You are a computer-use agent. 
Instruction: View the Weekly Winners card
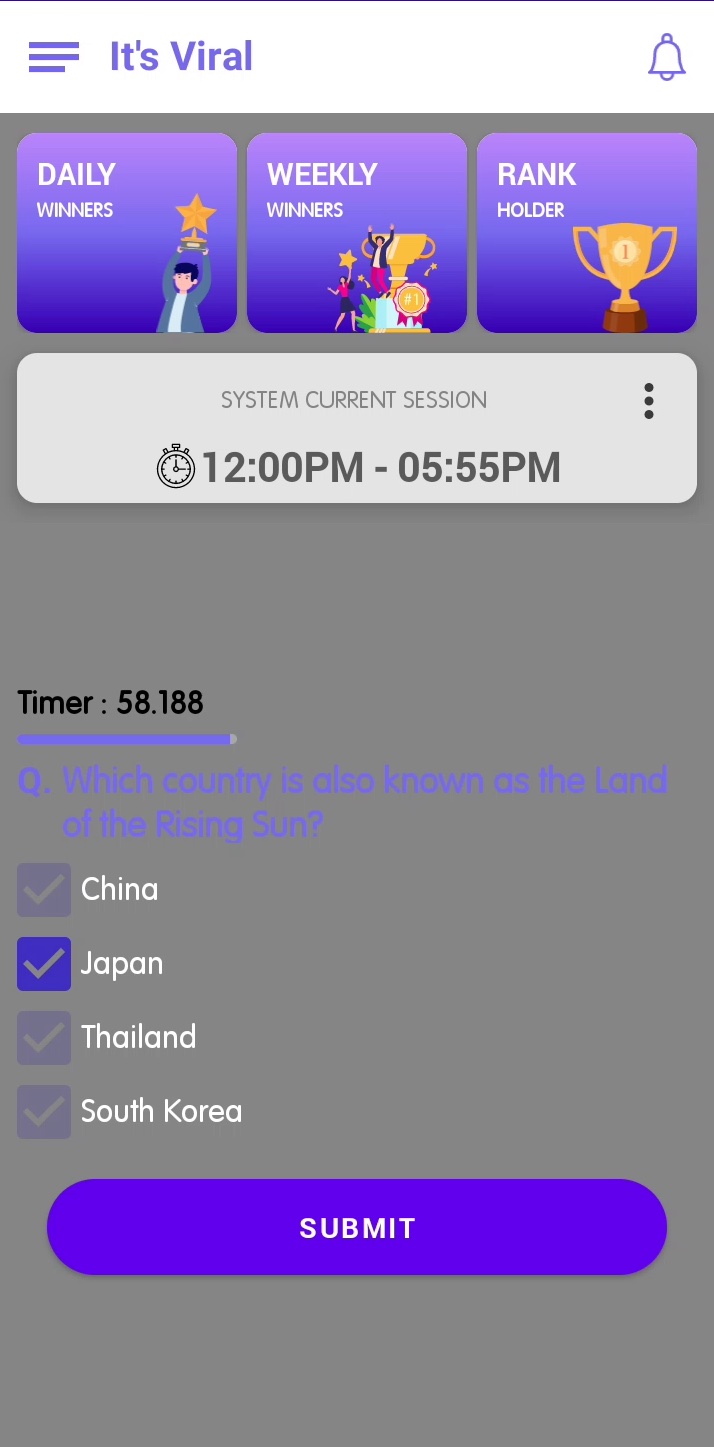[357, 233]
